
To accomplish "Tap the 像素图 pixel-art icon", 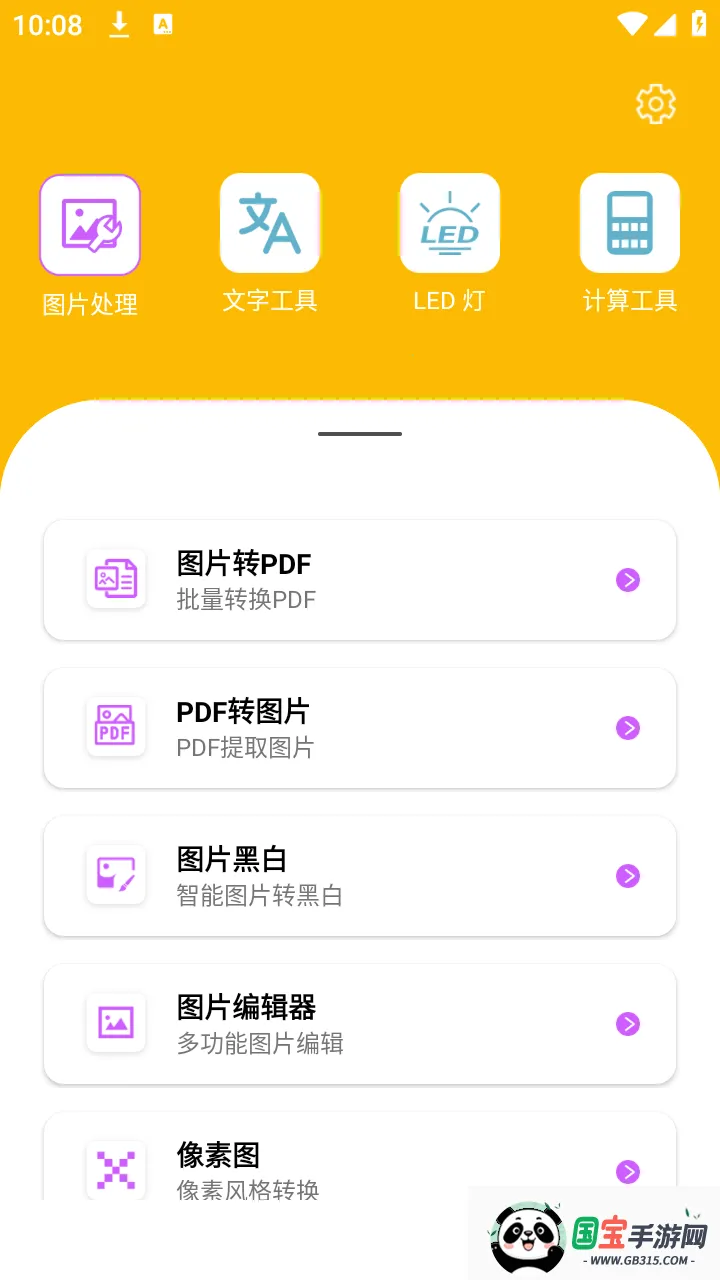I will (x=115, y=1170).
